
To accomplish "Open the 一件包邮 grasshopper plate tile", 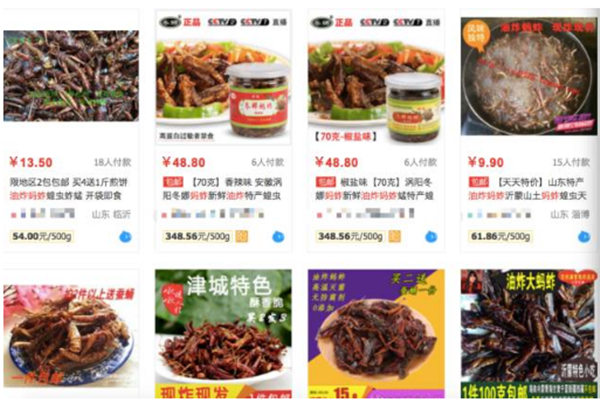I will pos(70,330).
